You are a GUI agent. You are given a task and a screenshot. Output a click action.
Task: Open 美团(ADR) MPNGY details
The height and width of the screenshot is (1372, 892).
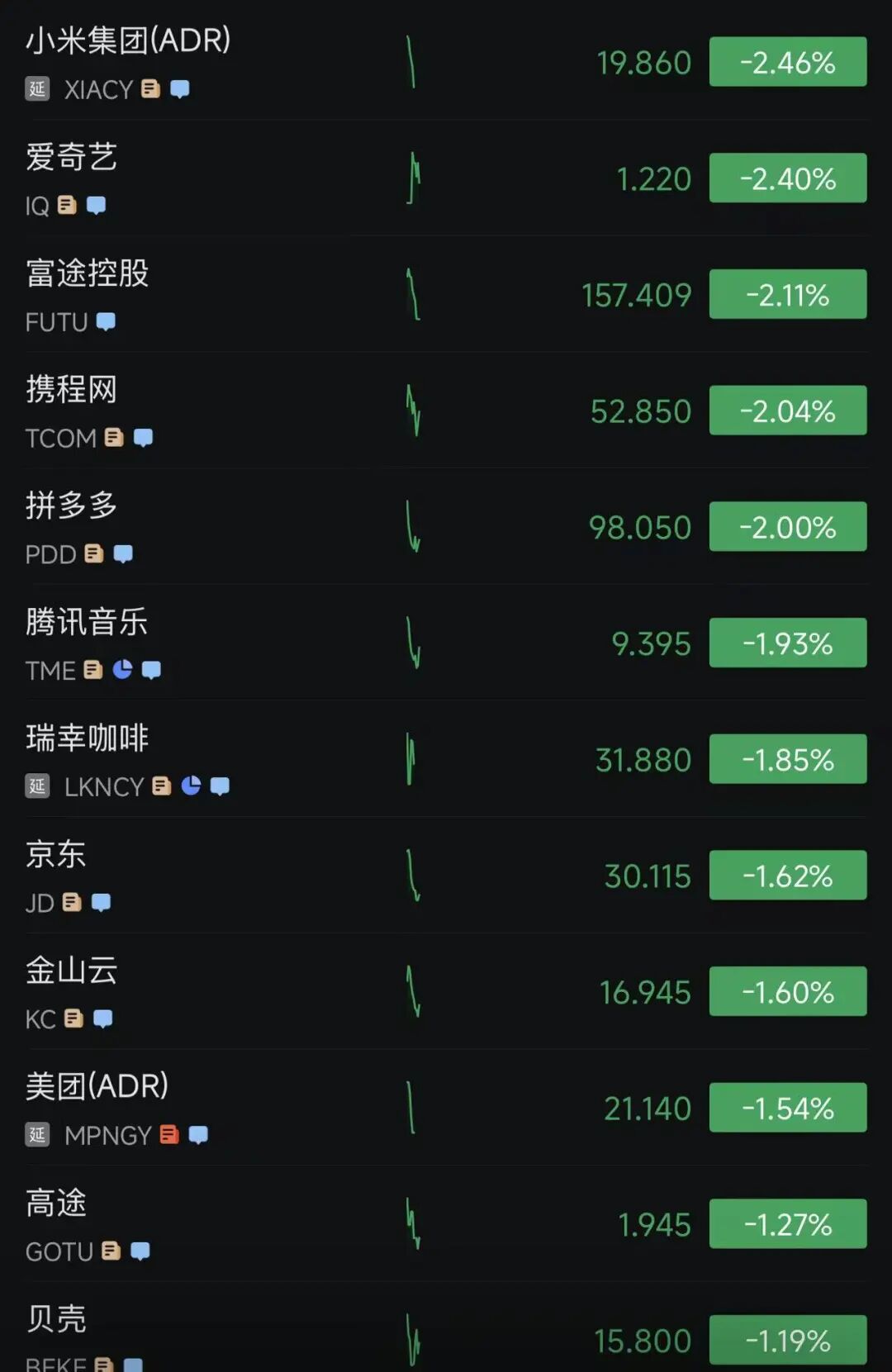pos(97,1086)
